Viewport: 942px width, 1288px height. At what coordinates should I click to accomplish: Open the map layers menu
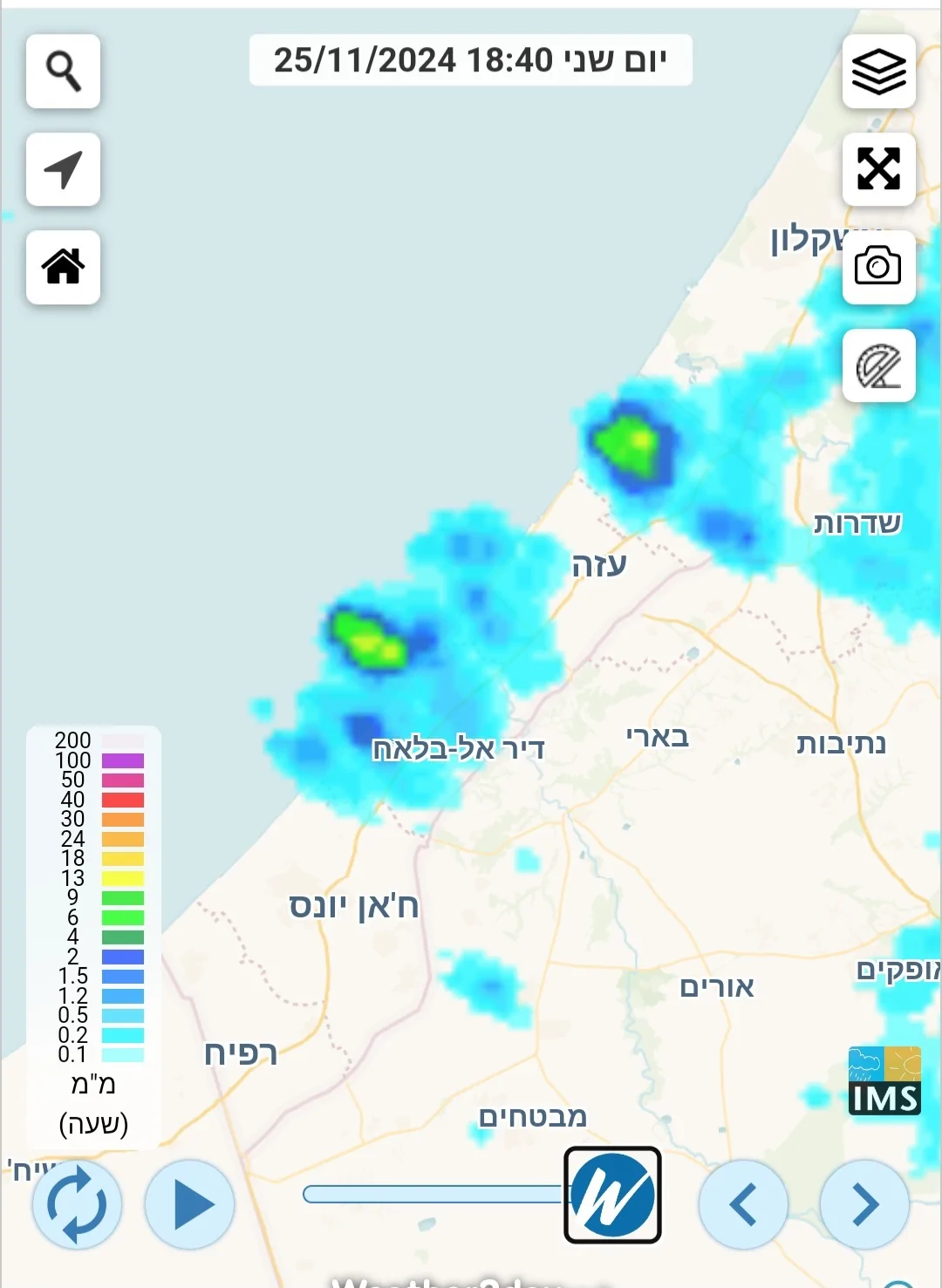tap(878, 72)
